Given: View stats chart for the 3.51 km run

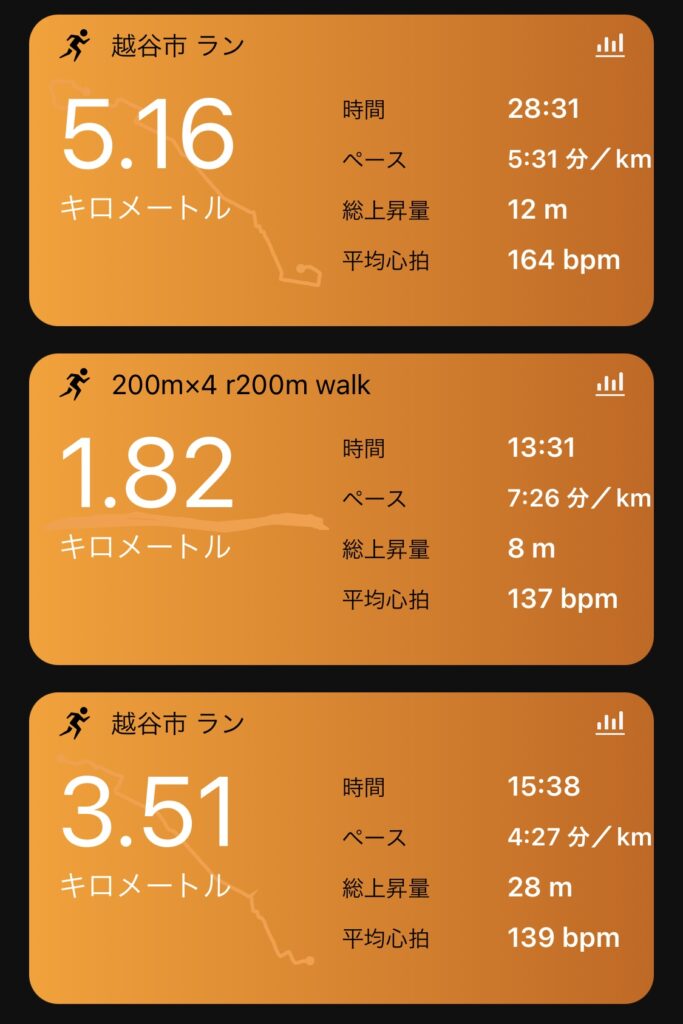Looking at the screenshot, I should coord(609,722).
